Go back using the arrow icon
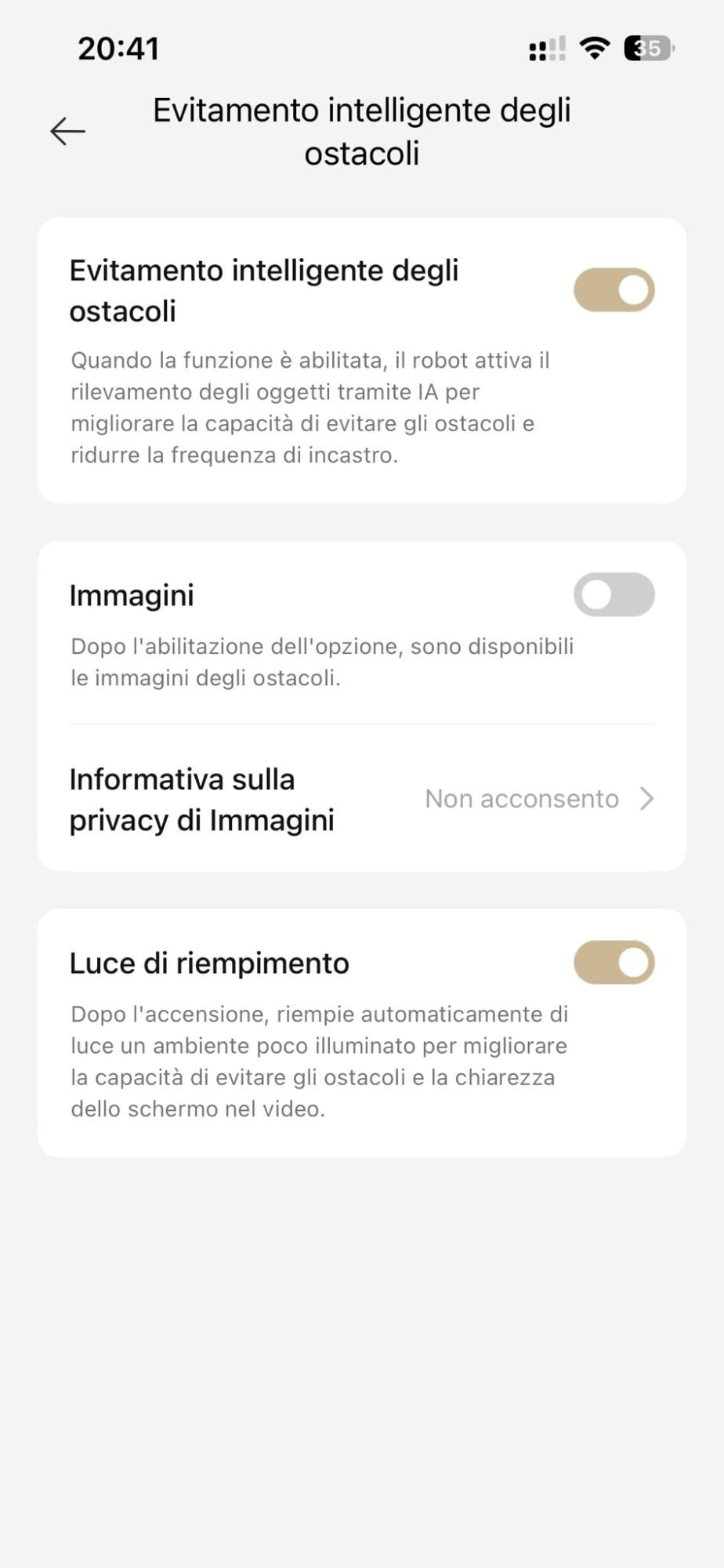Viewport: 724px width, 1568px height. click(67, 131)
